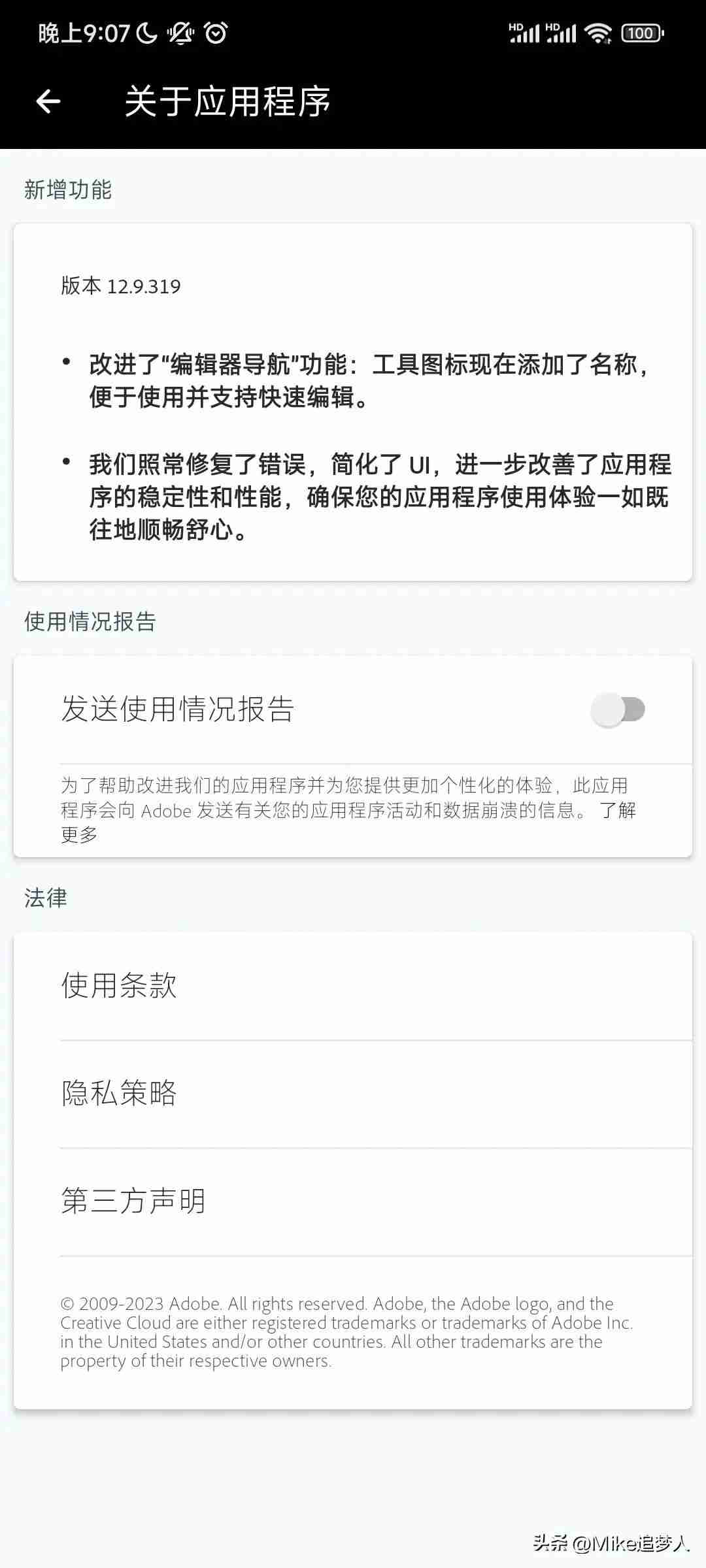Open 第三方声明 third-party notices
The width and height of the screenshot is (706, 1568).
(x=134, y=1201)
